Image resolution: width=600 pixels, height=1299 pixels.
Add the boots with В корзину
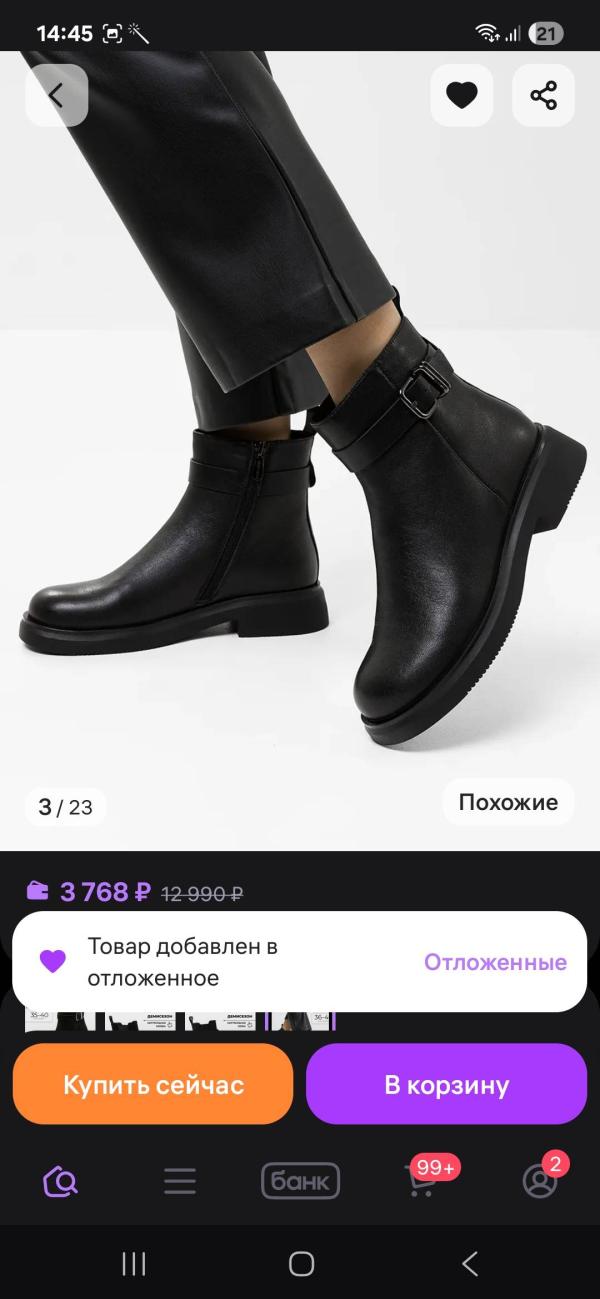[x=446, y=1085]
